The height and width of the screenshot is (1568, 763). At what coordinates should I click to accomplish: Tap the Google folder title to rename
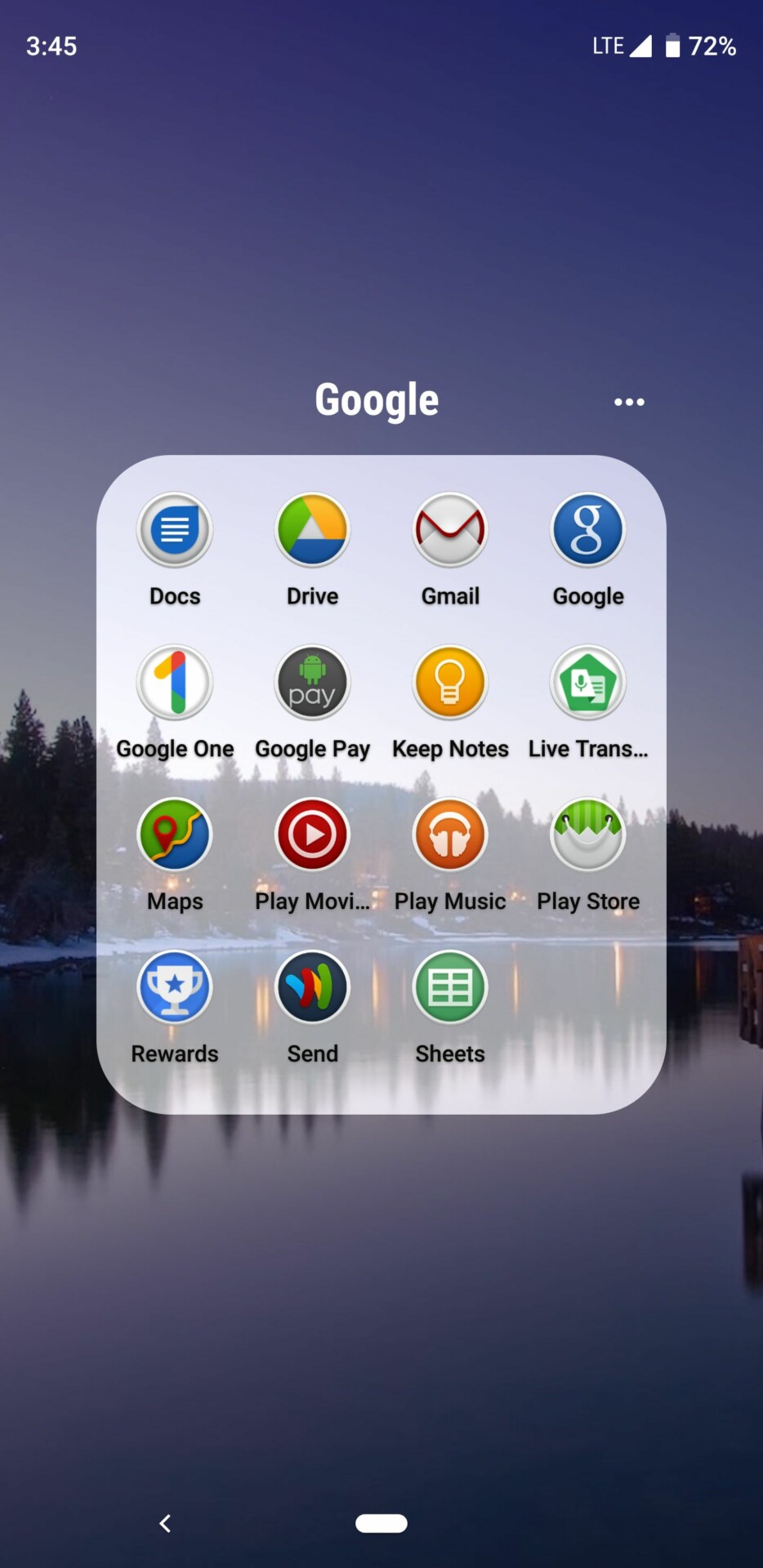pos(377,399)
